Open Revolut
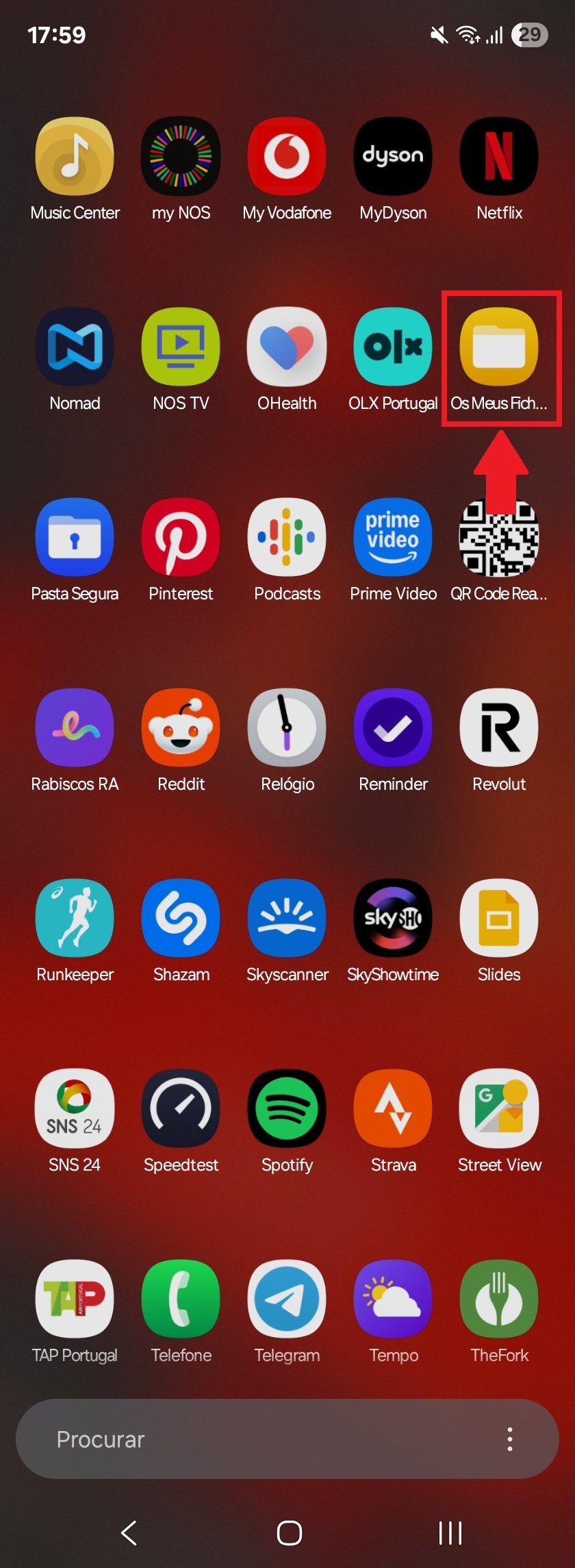575x1568 pixels. click(499, 728)
